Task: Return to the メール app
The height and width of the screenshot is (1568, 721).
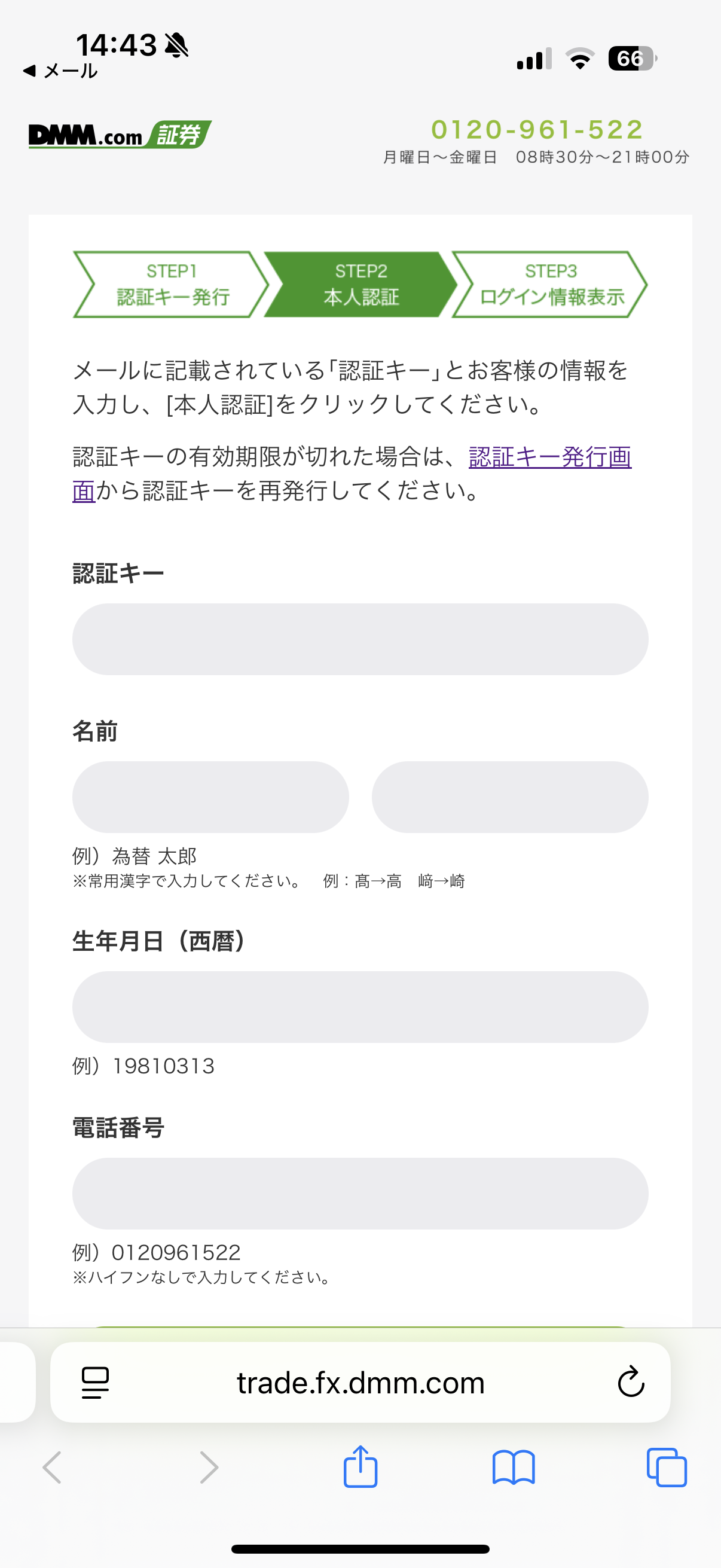Action: (60, 71)
